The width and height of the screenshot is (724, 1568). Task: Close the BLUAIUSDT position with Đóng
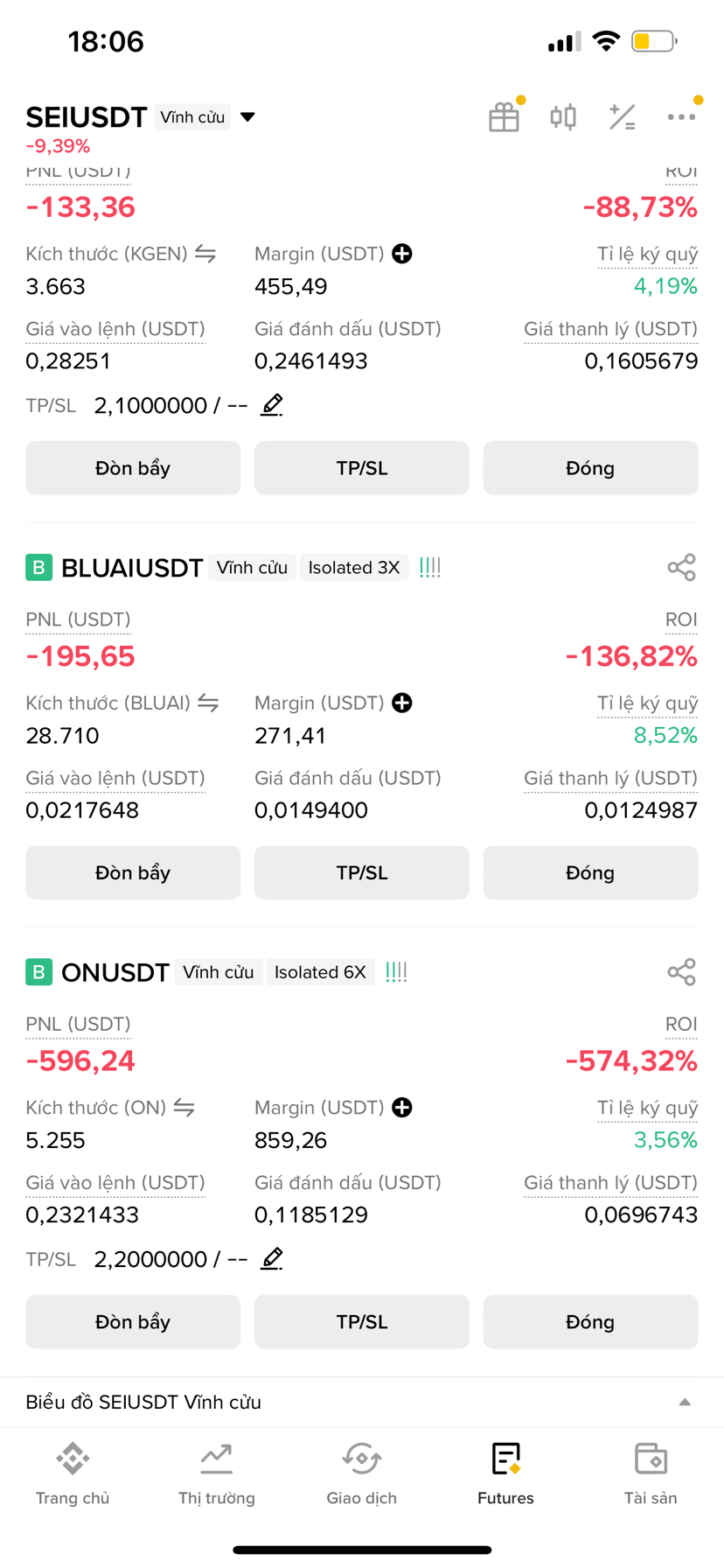tap(590, 872)
